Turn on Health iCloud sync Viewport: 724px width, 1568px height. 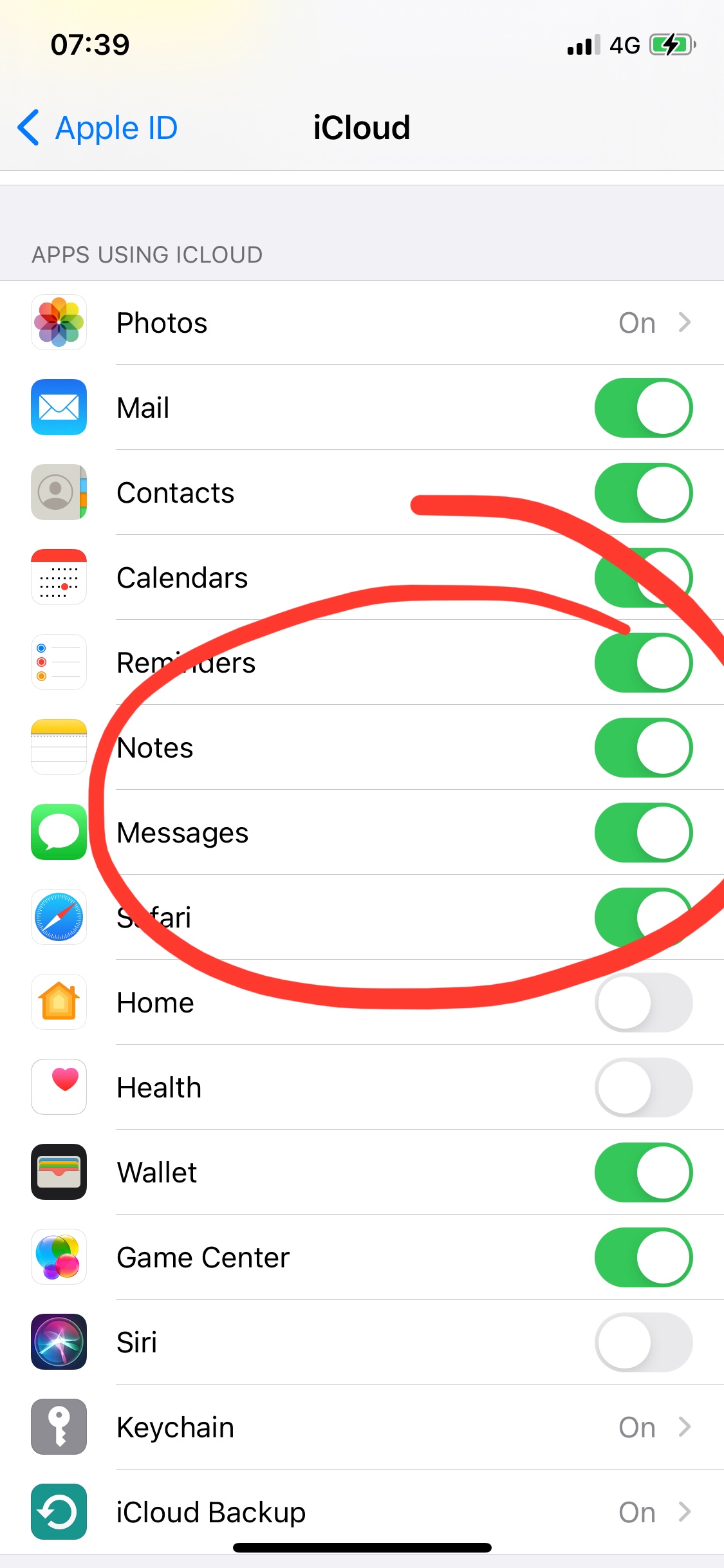click(x=643, y=1087)
